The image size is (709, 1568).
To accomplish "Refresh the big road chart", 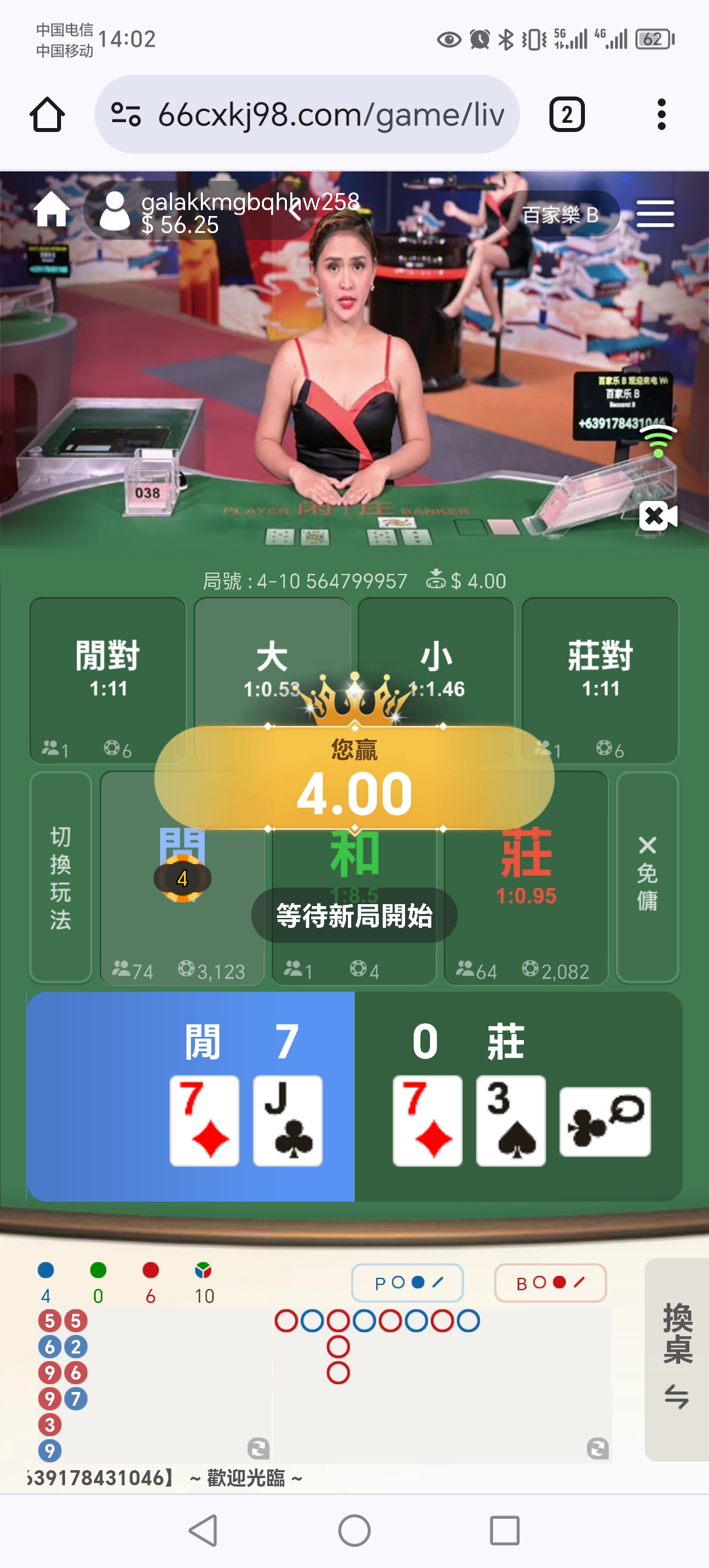I will pos(597,1448).
